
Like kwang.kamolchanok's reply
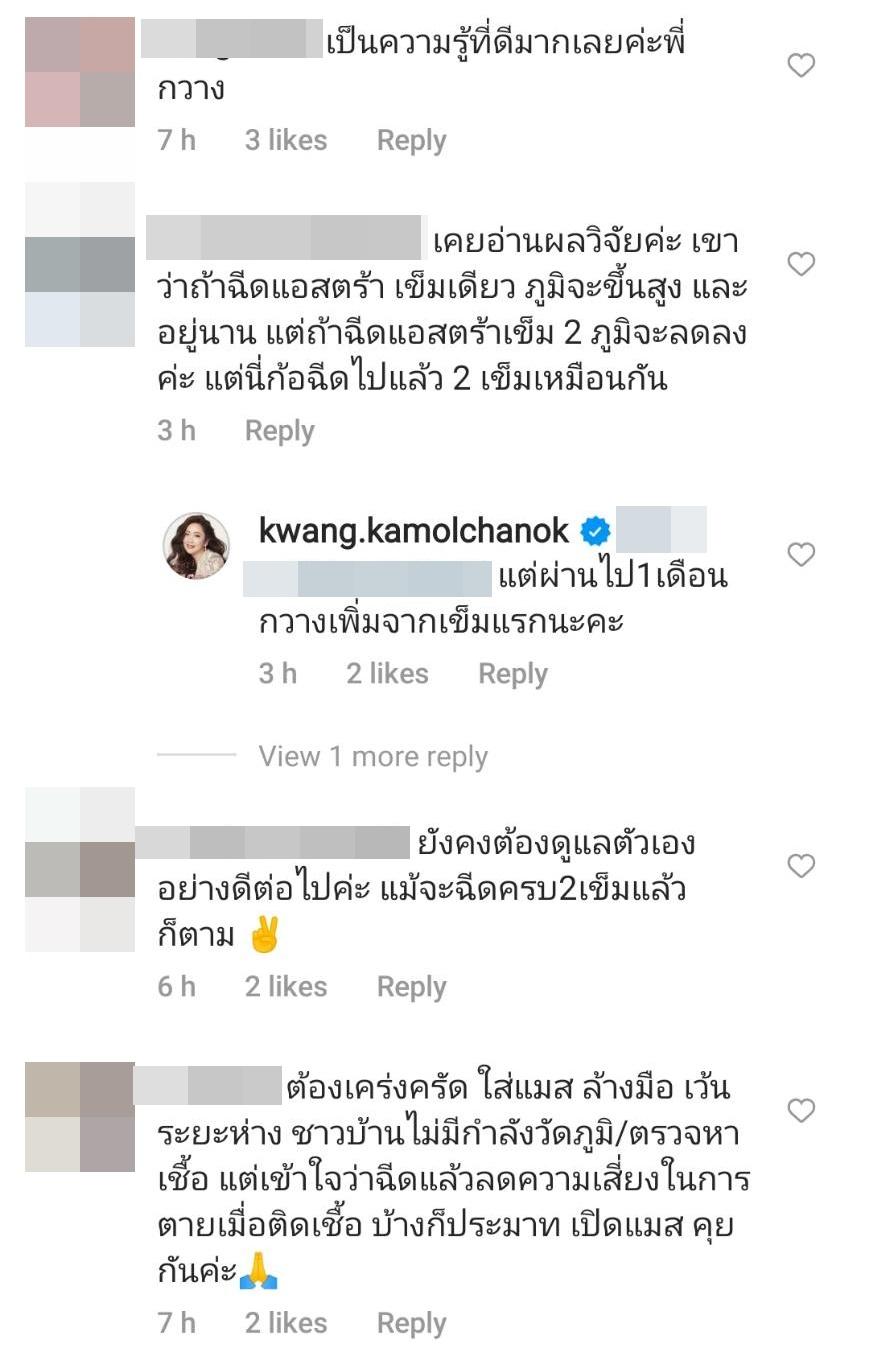click(801, 554)
